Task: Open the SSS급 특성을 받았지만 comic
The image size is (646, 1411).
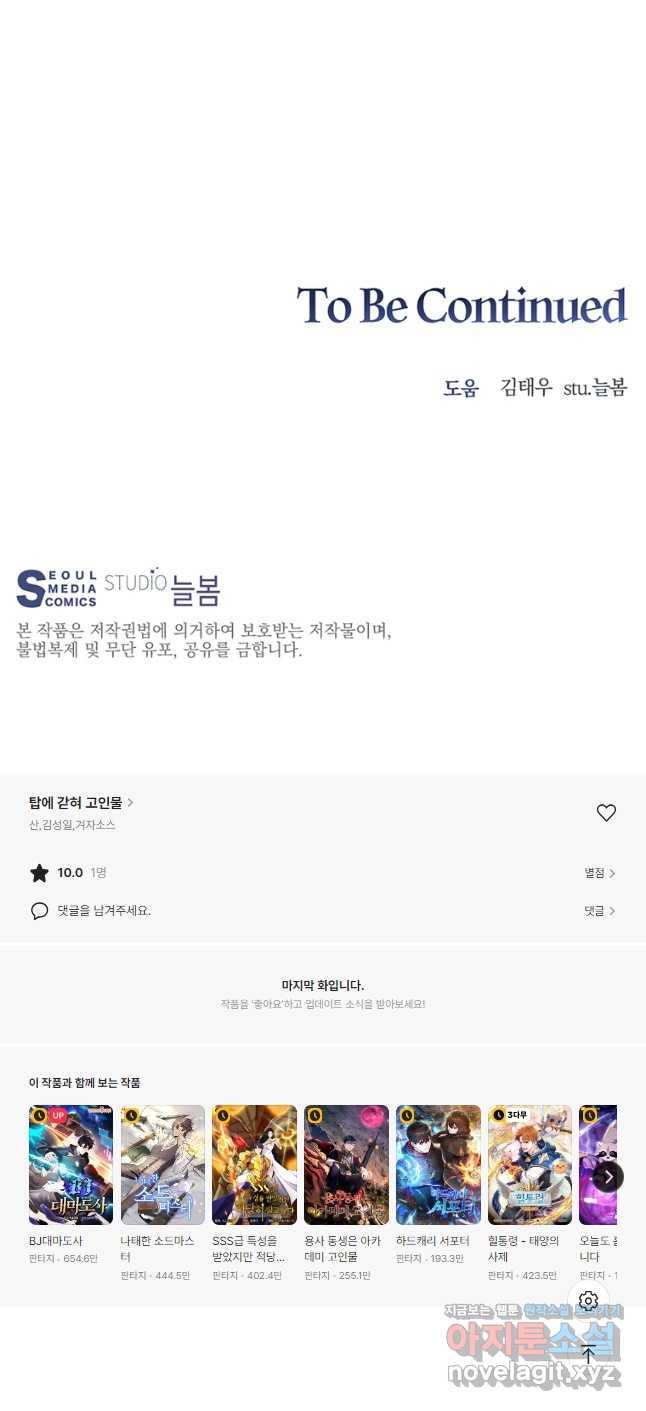Action: [254, 1165]
